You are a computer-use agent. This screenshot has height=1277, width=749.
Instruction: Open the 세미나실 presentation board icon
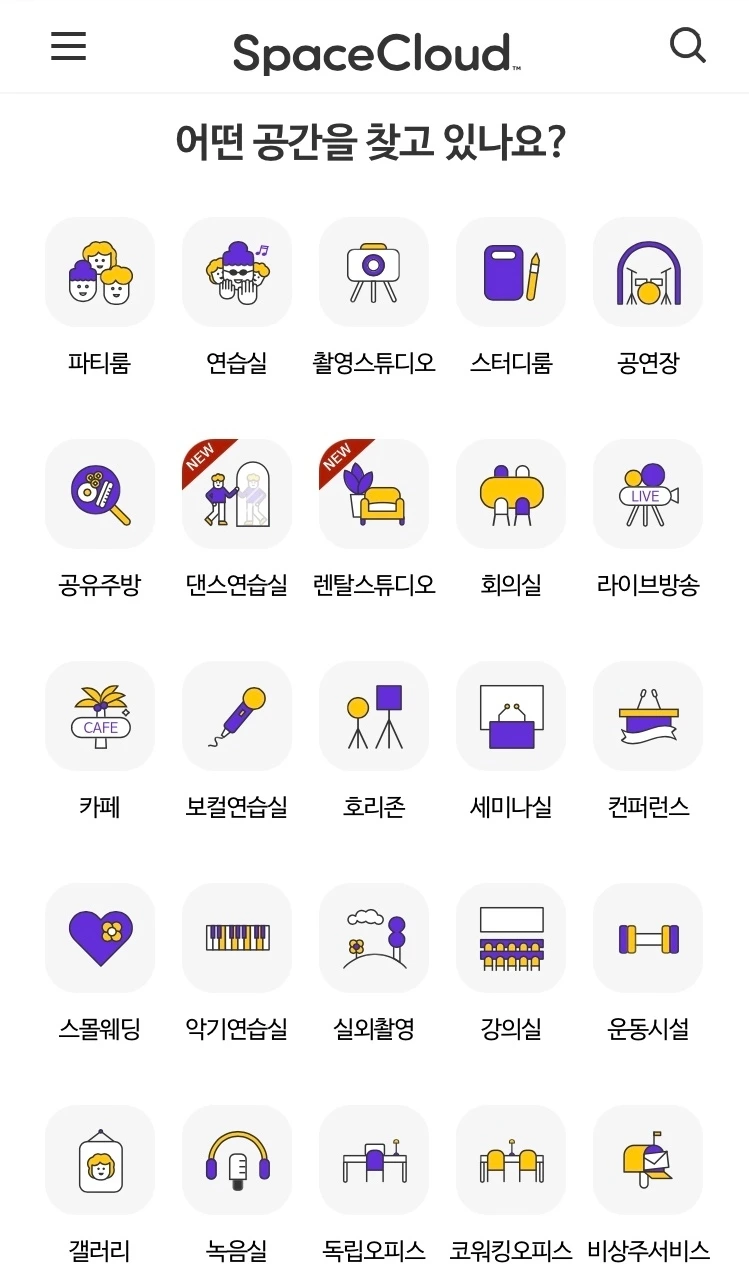[x=510, y=716]
